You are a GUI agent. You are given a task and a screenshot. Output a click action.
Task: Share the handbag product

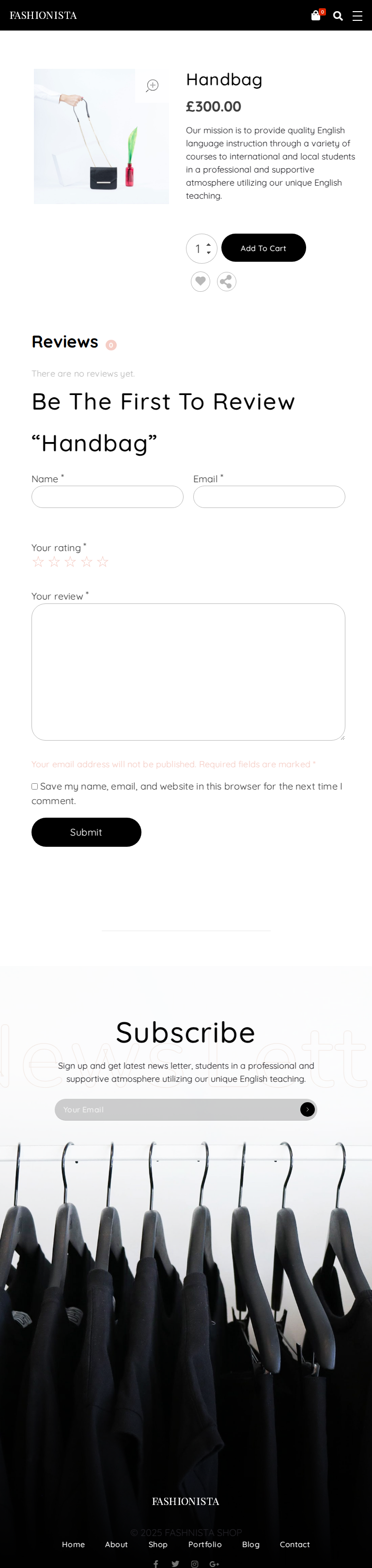[227, 281]
